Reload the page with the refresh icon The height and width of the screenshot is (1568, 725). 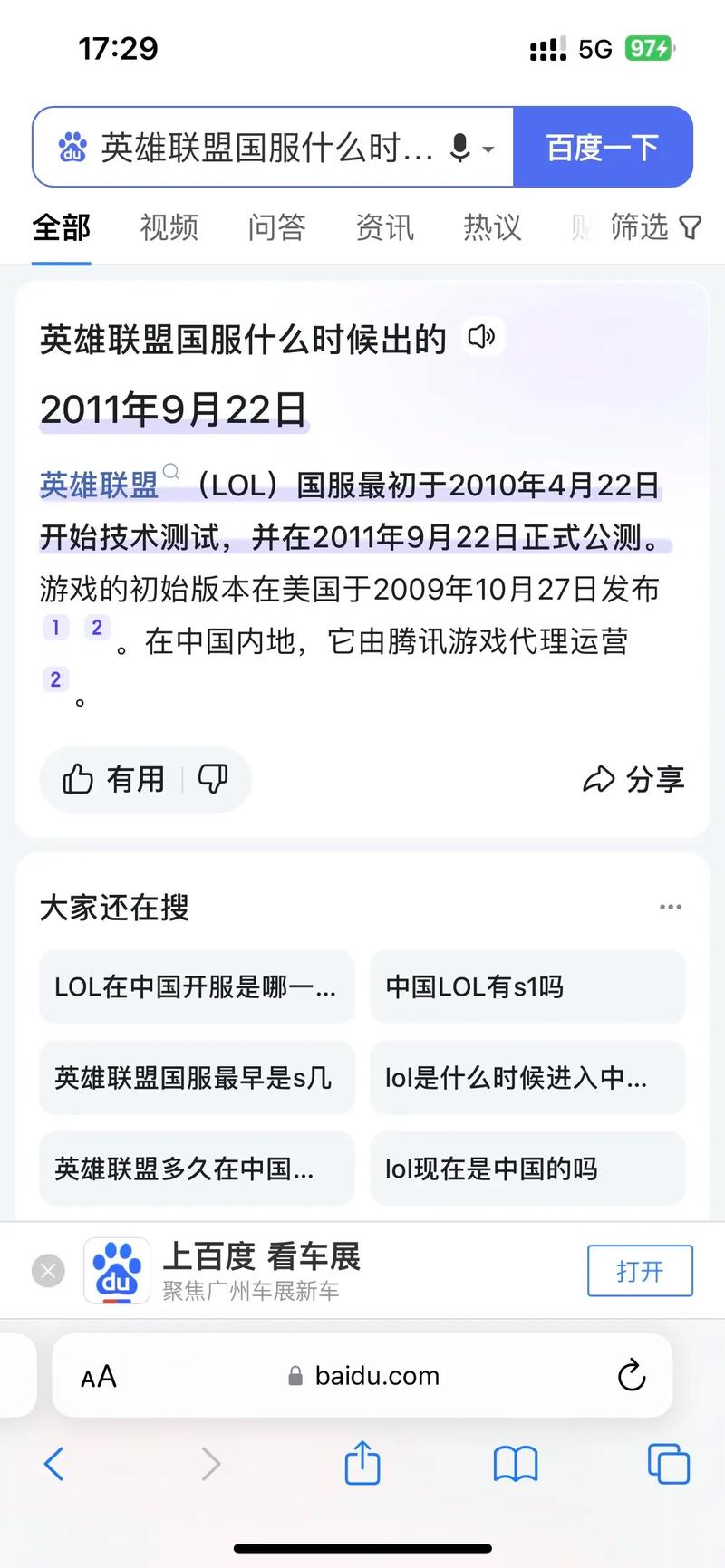click(631, 1376)
